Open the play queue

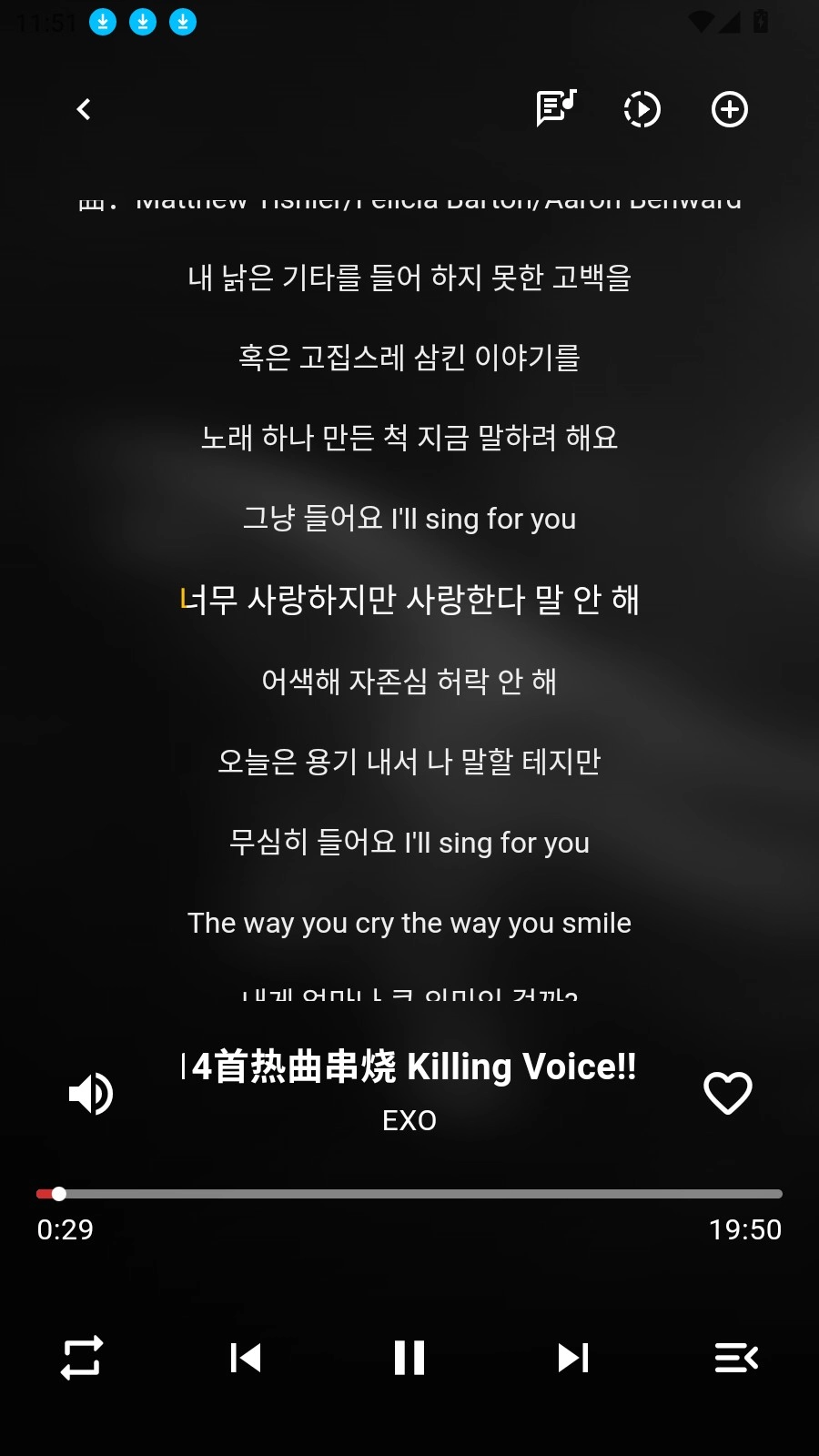click(736, 1358)
